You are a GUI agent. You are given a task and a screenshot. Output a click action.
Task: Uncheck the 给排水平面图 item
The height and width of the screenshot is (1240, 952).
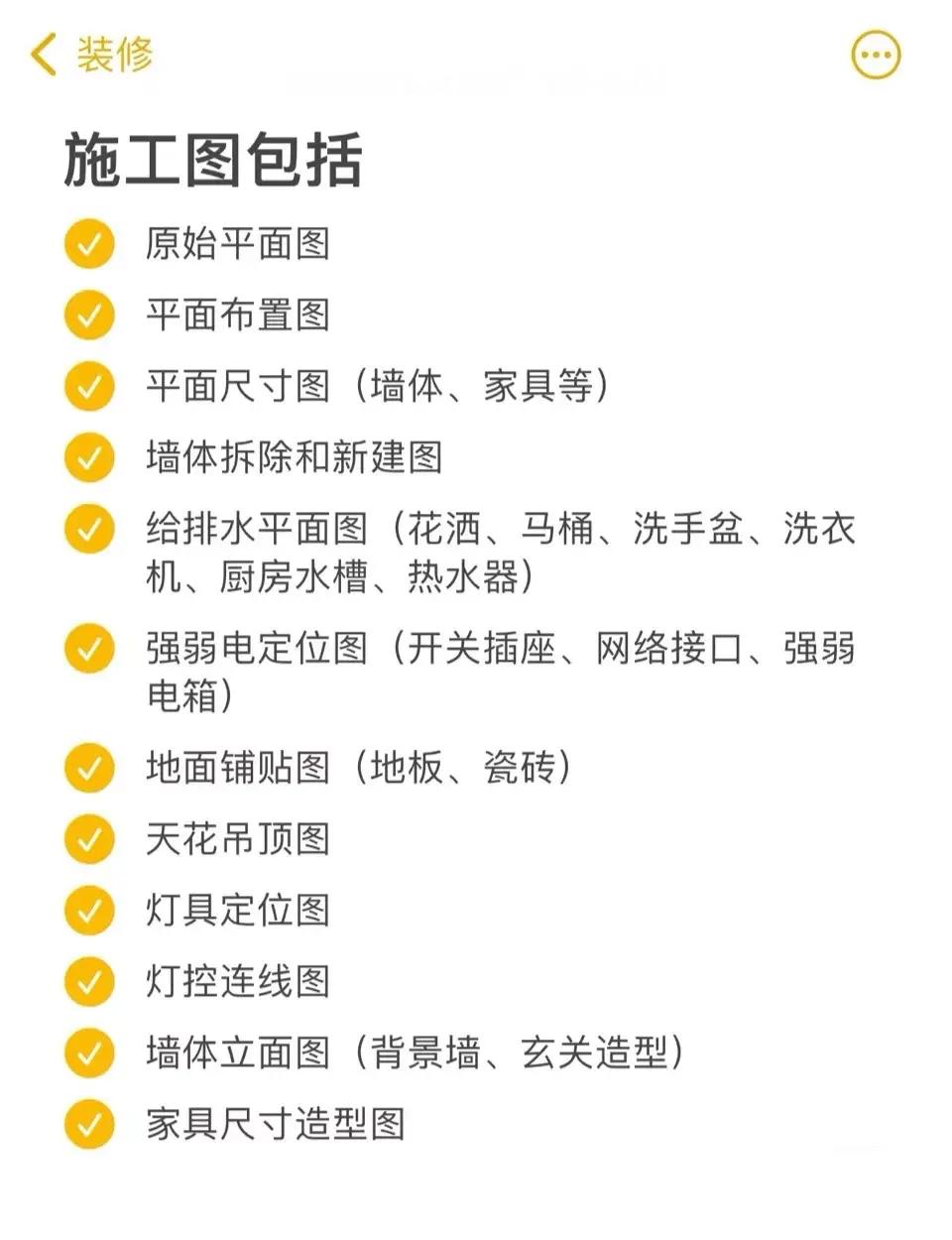89,530
